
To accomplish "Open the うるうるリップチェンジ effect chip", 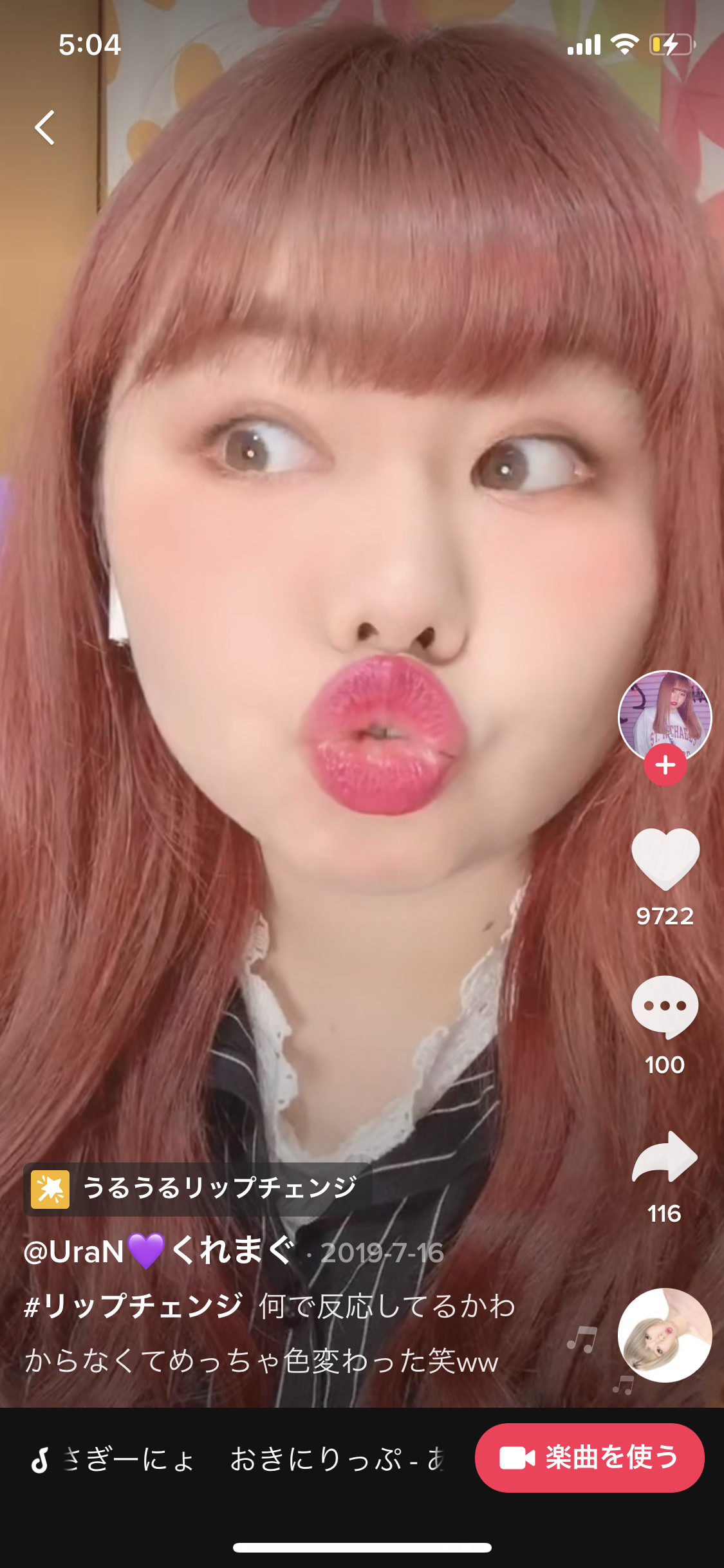I will [x=198, y=1189].
